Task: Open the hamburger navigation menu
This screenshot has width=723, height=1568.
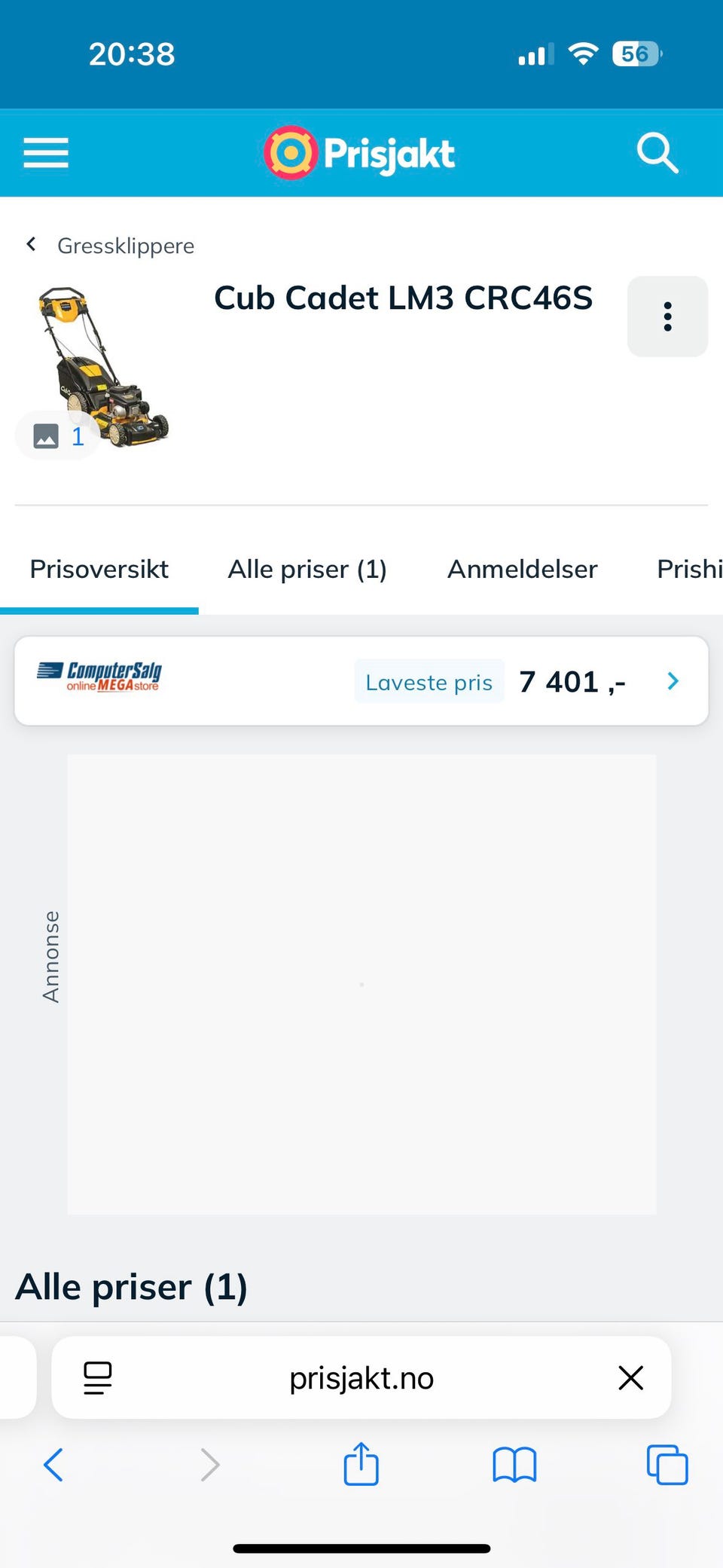Action: click(x=45, y=152)
